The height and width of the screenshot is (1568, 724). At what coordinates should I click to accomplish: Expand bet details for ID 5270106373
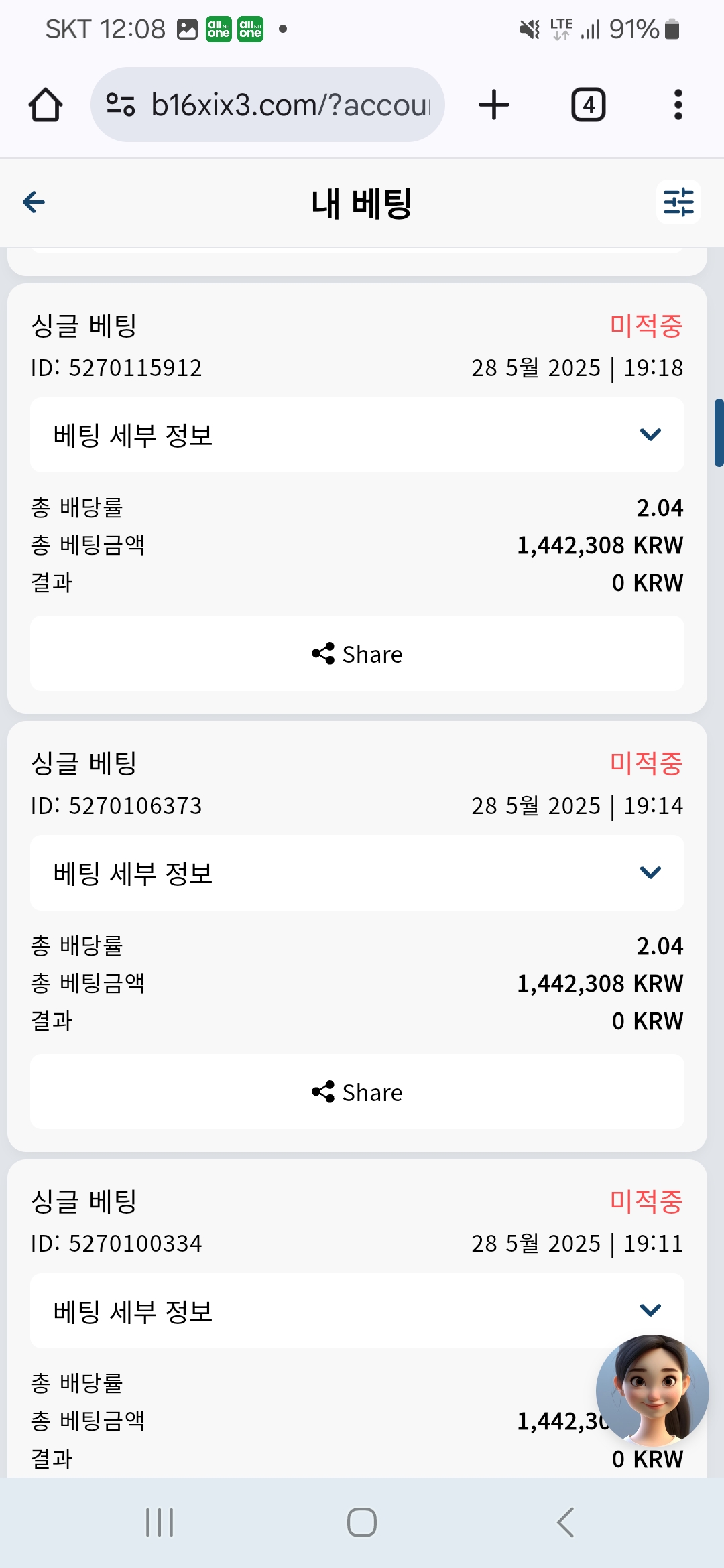[x=357, y=872]
